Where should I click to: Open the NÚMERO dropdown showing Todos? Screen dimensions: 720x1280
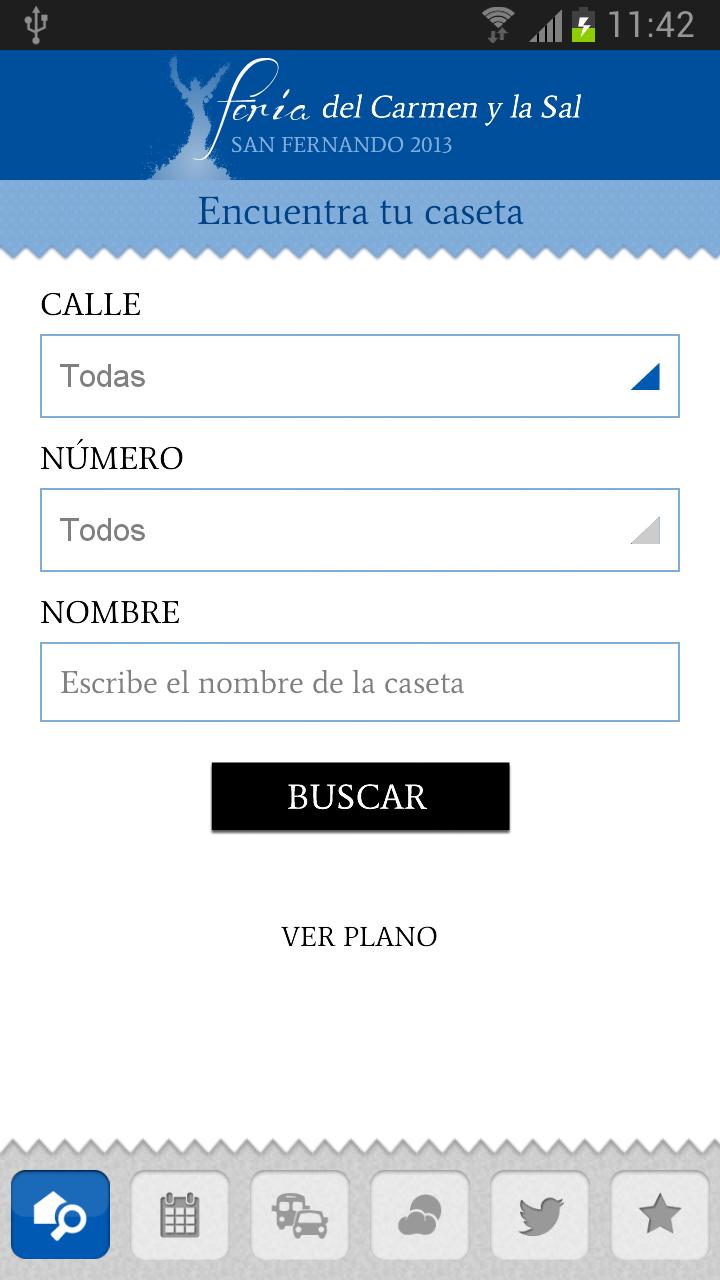click(x=360, y=530)
